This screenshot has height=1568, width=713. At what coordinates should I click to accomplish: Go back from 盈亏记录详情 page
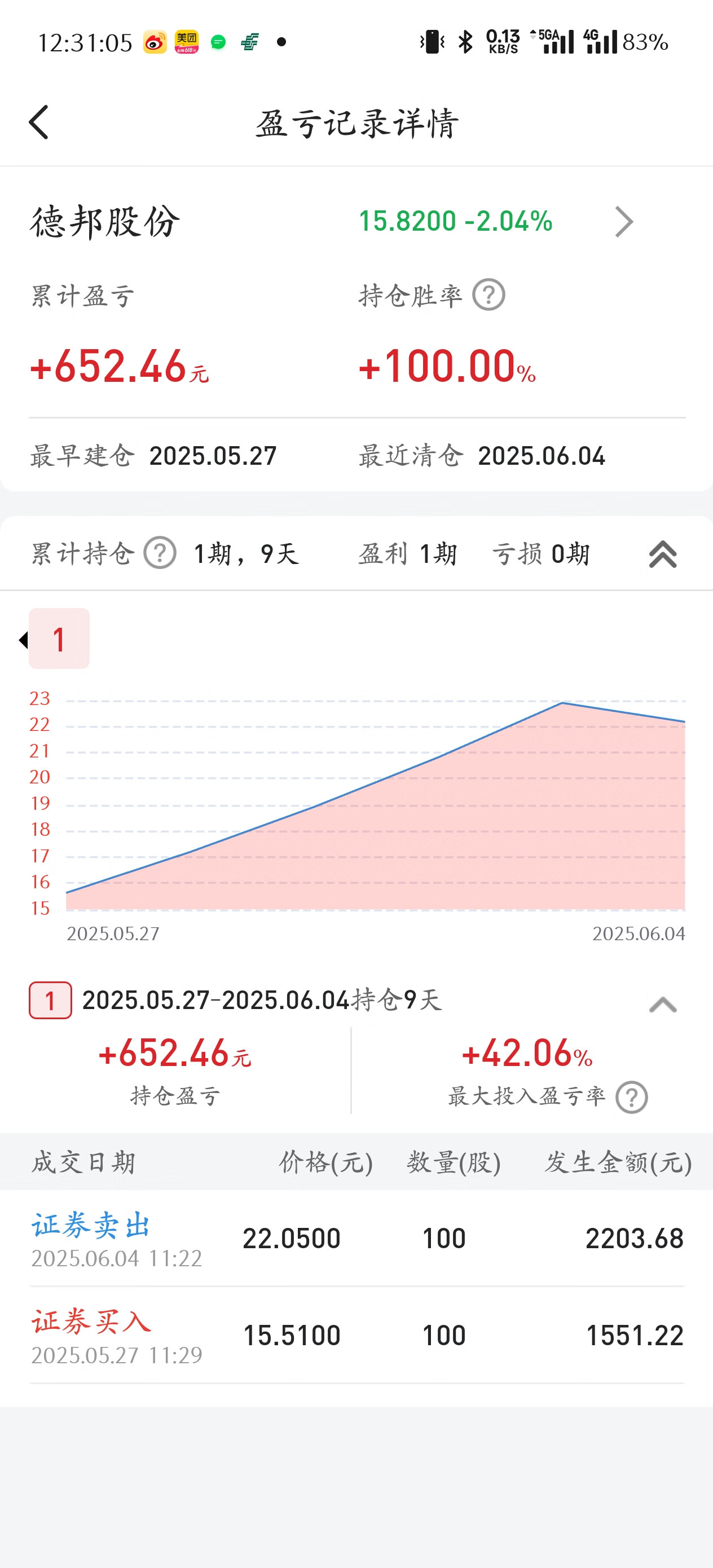click(39, 122)
